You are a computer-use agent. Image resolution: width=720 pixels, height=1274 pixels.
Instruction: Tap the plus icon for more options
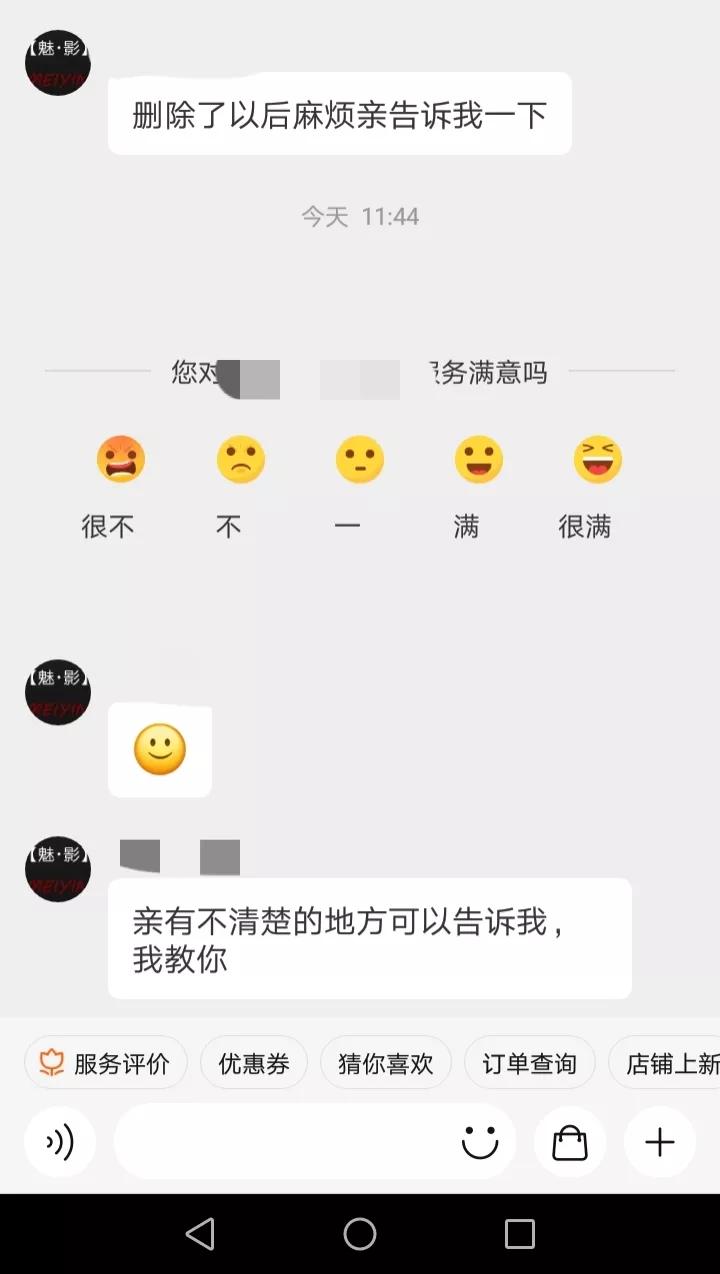pos(658,1141)
